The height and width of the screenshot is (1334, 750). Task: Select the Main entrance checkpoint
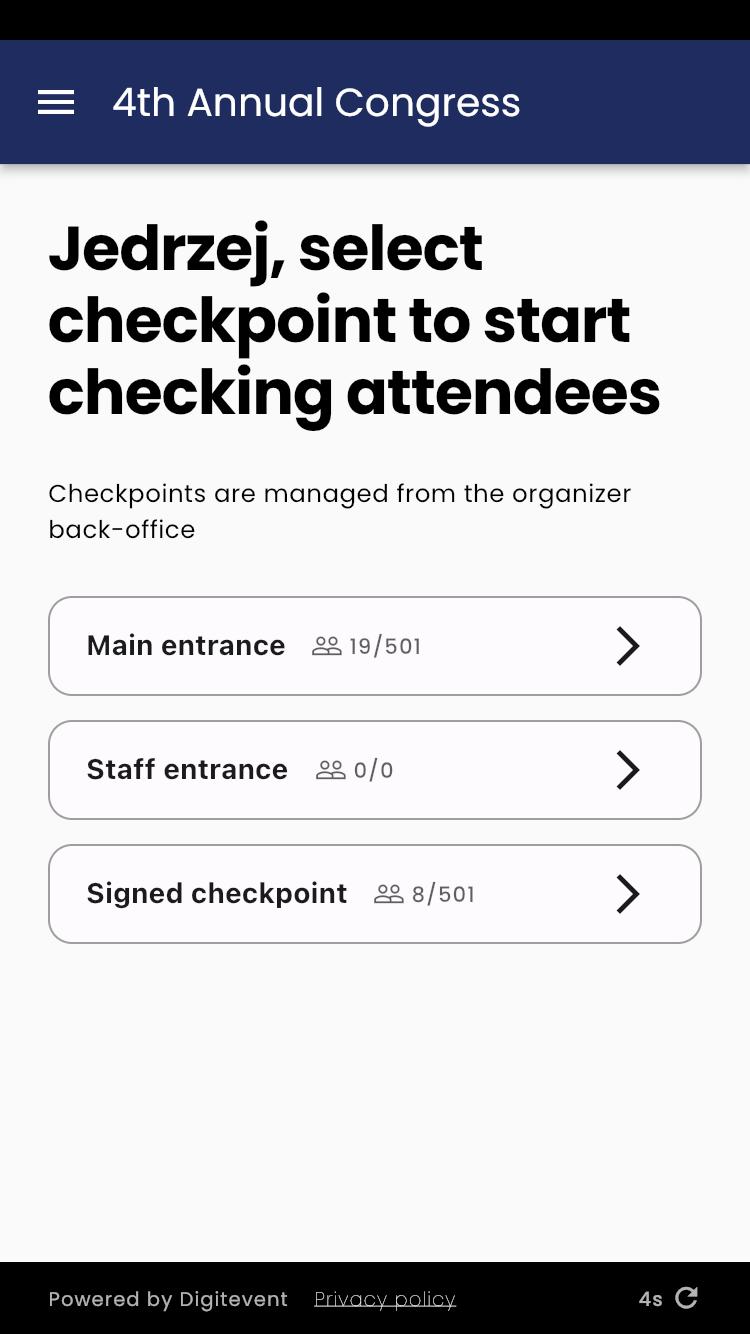[x=374, y=646]
